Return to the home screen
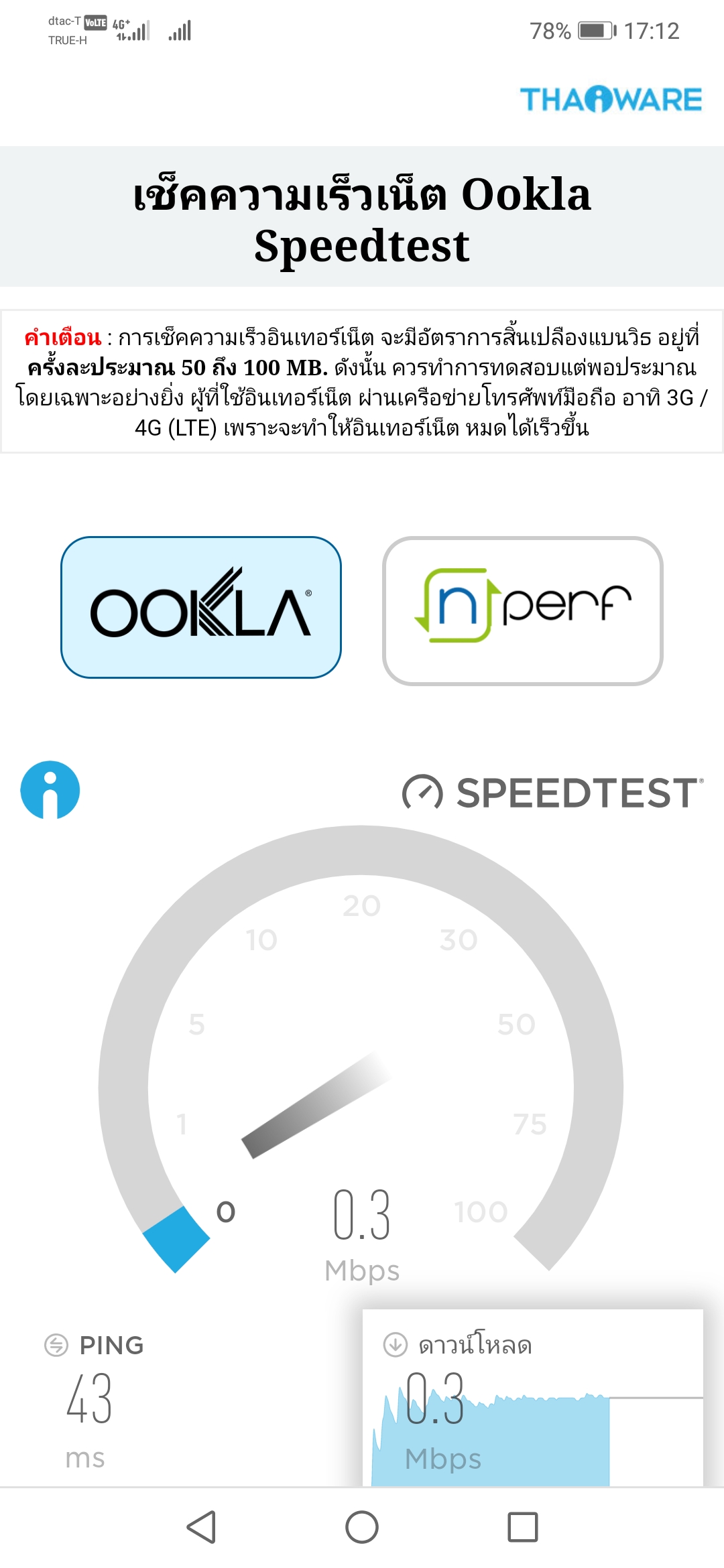Screen dimensions: 724x1568 click(362, 1527)
